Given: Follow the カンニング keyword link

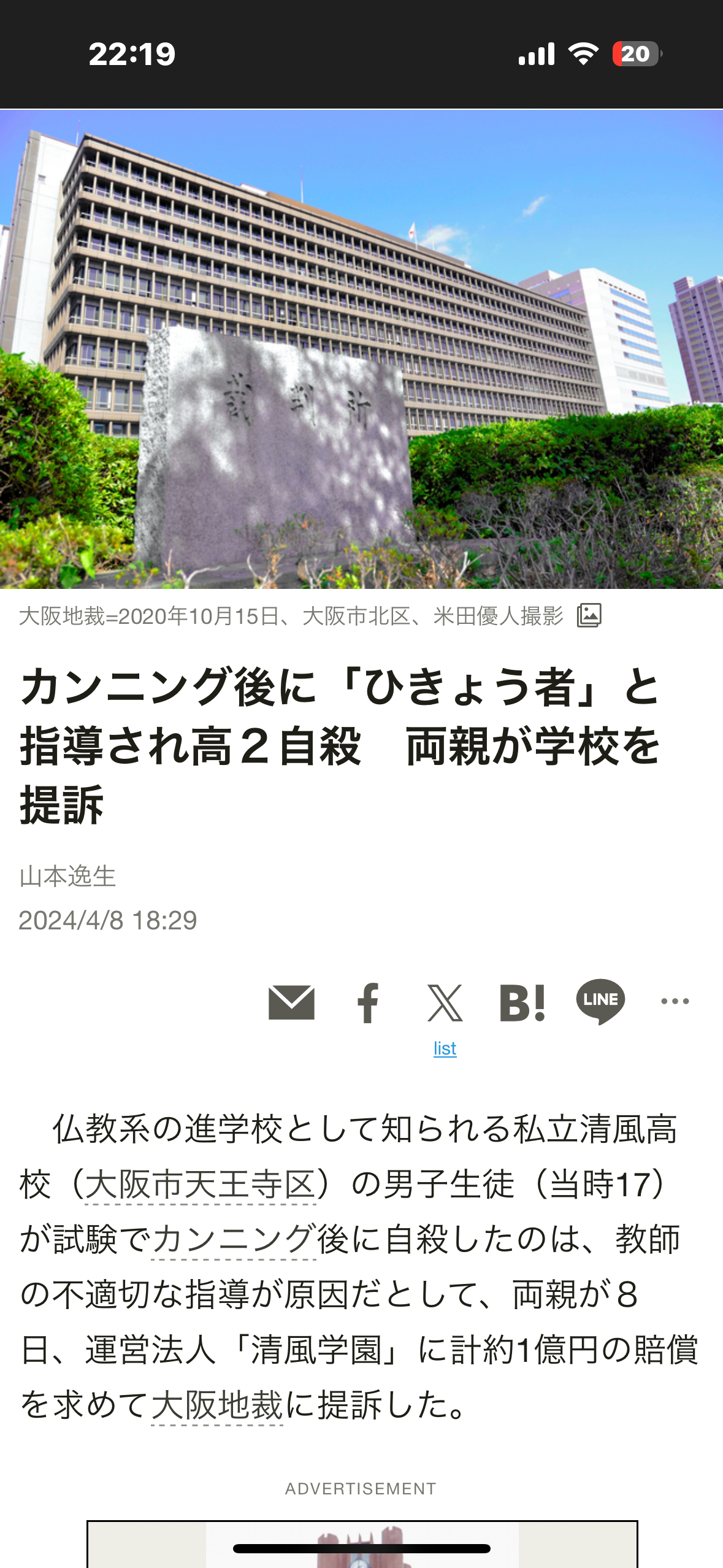Looking at the screenshot, I should [234, 1240].
